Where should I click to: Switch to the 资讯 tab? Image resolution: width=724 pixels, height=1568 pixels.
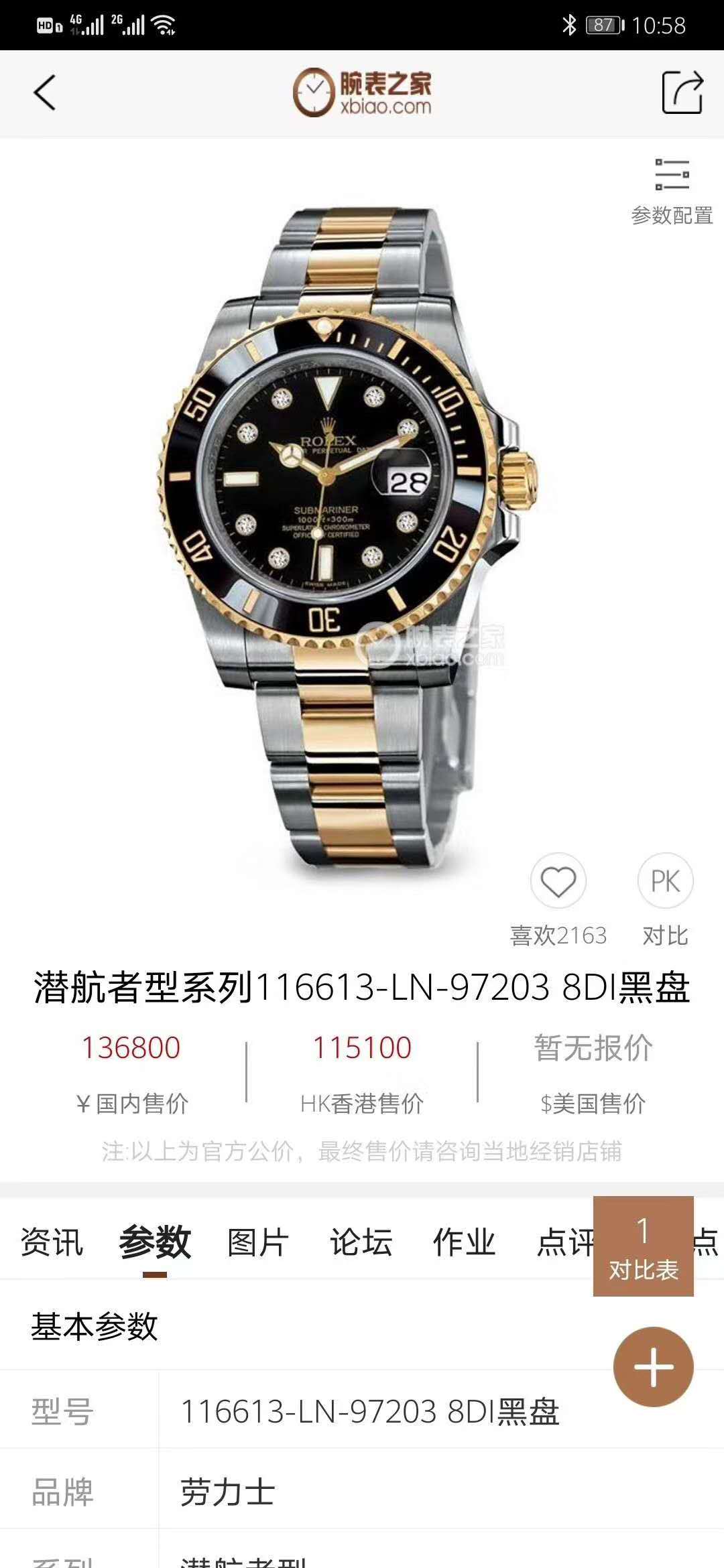pyautogui.click(x=52, y=1242)
